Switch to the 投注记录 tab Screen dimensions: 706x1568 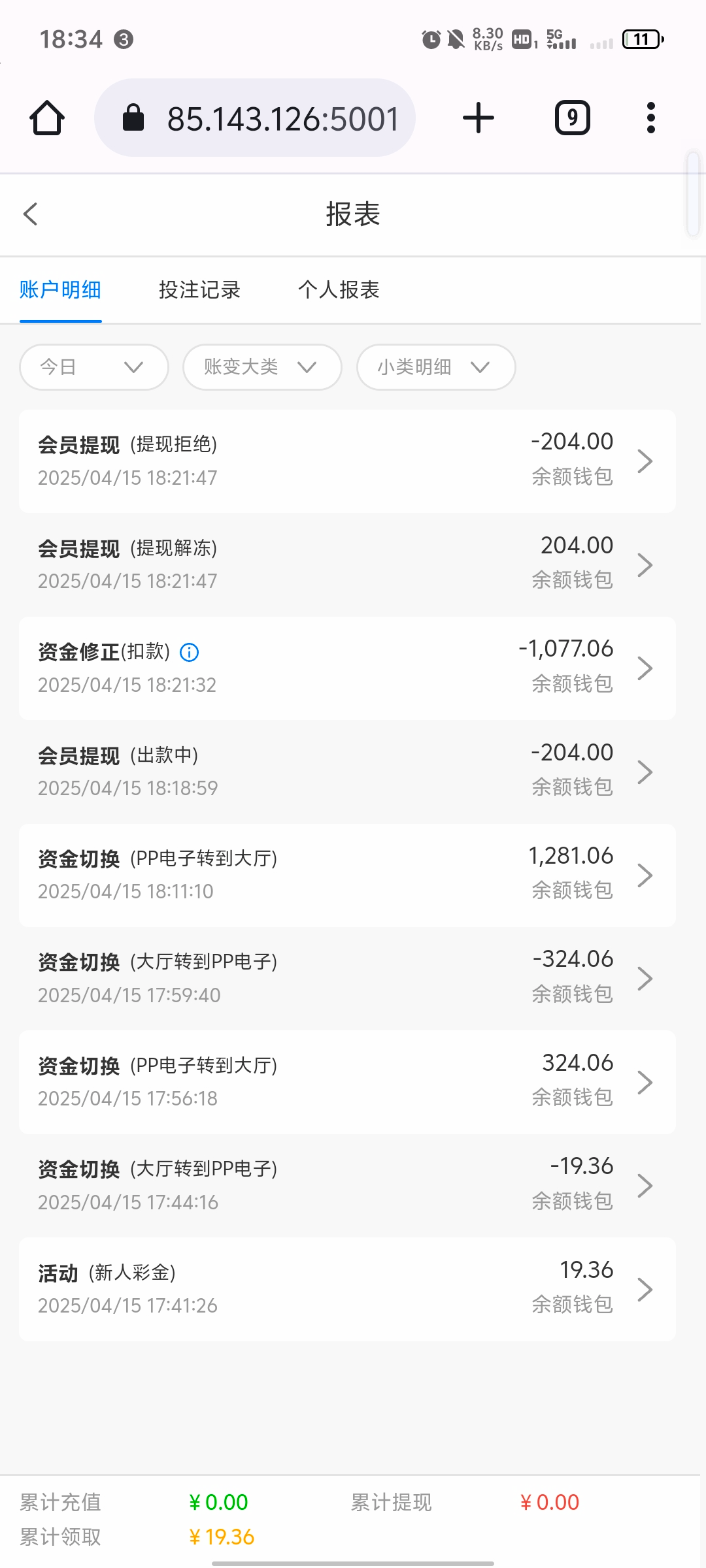(199, 290)
